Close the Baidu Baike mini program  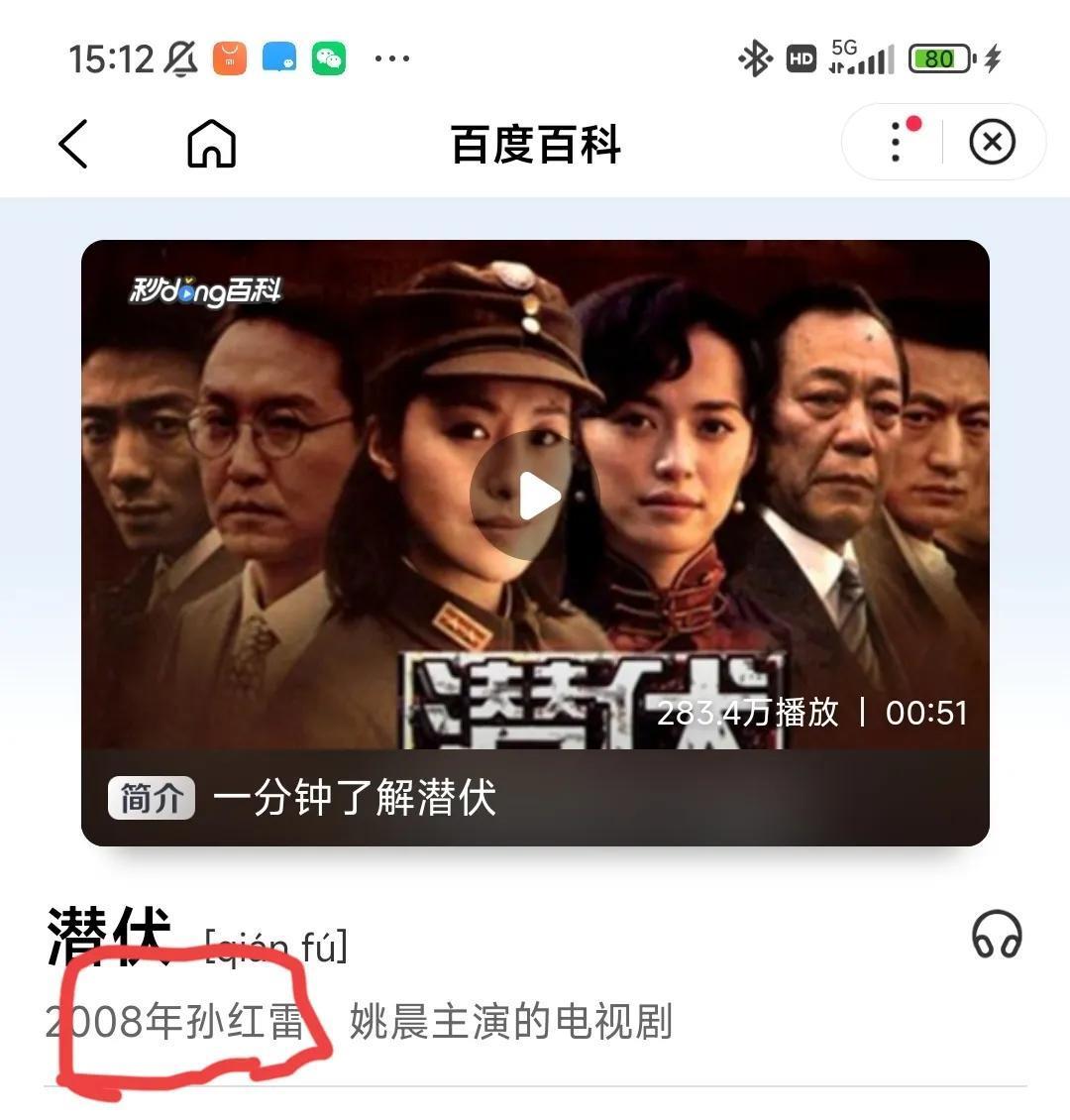(992, 143)
